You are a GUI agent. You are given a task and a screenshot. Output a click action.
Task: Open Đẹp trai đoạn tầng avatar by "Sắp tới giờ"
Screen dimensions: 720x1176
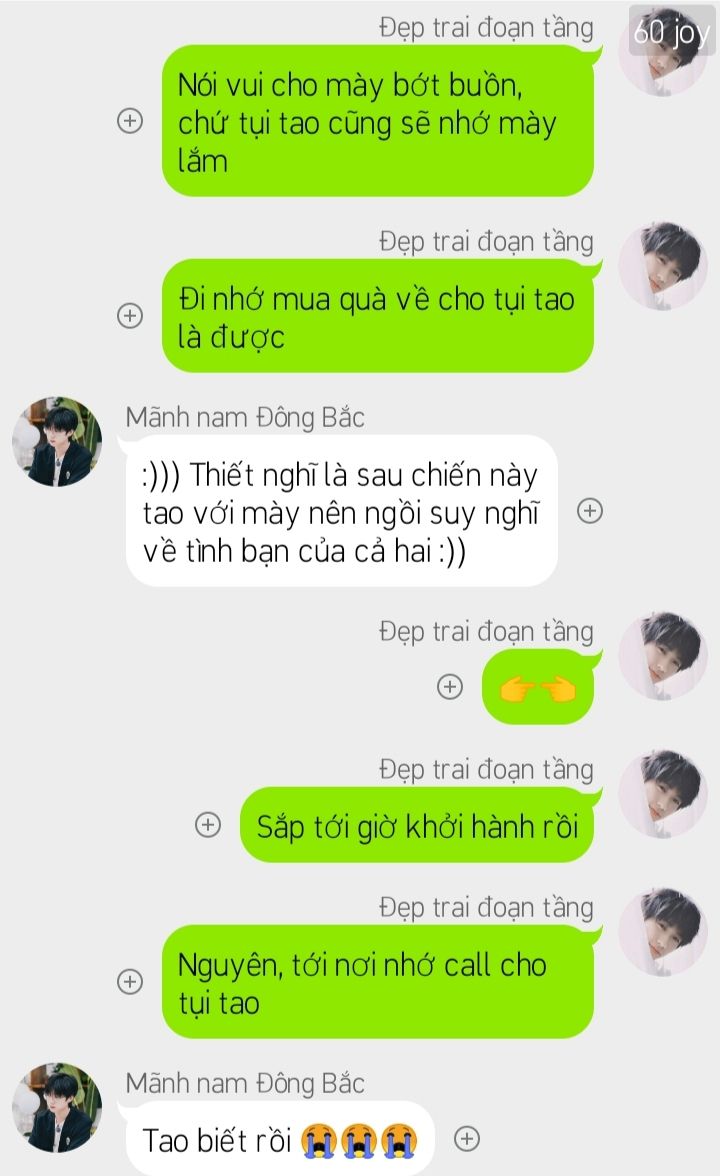(x=662, y=794)
